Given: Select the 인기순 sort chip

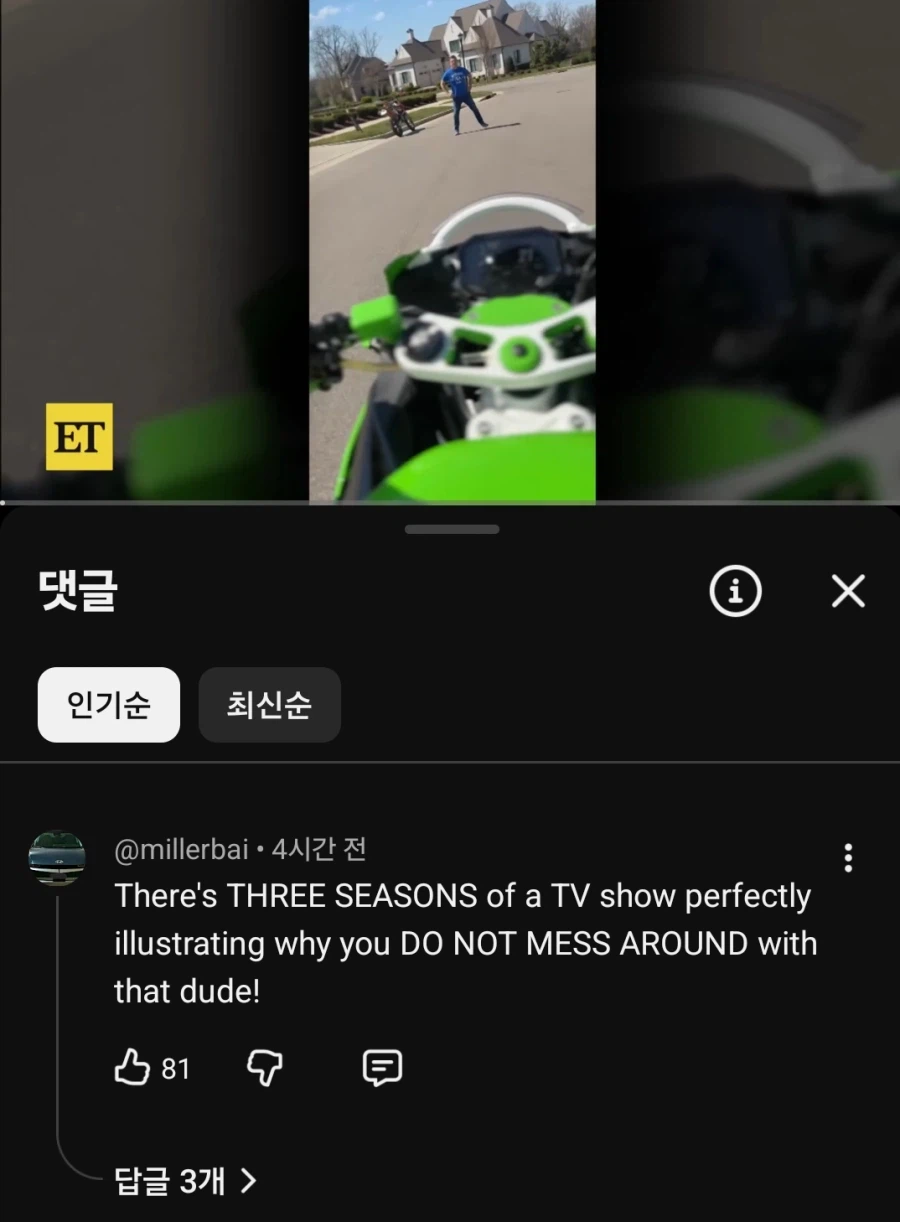Looking at the screenshot, I should coord(109,705).
